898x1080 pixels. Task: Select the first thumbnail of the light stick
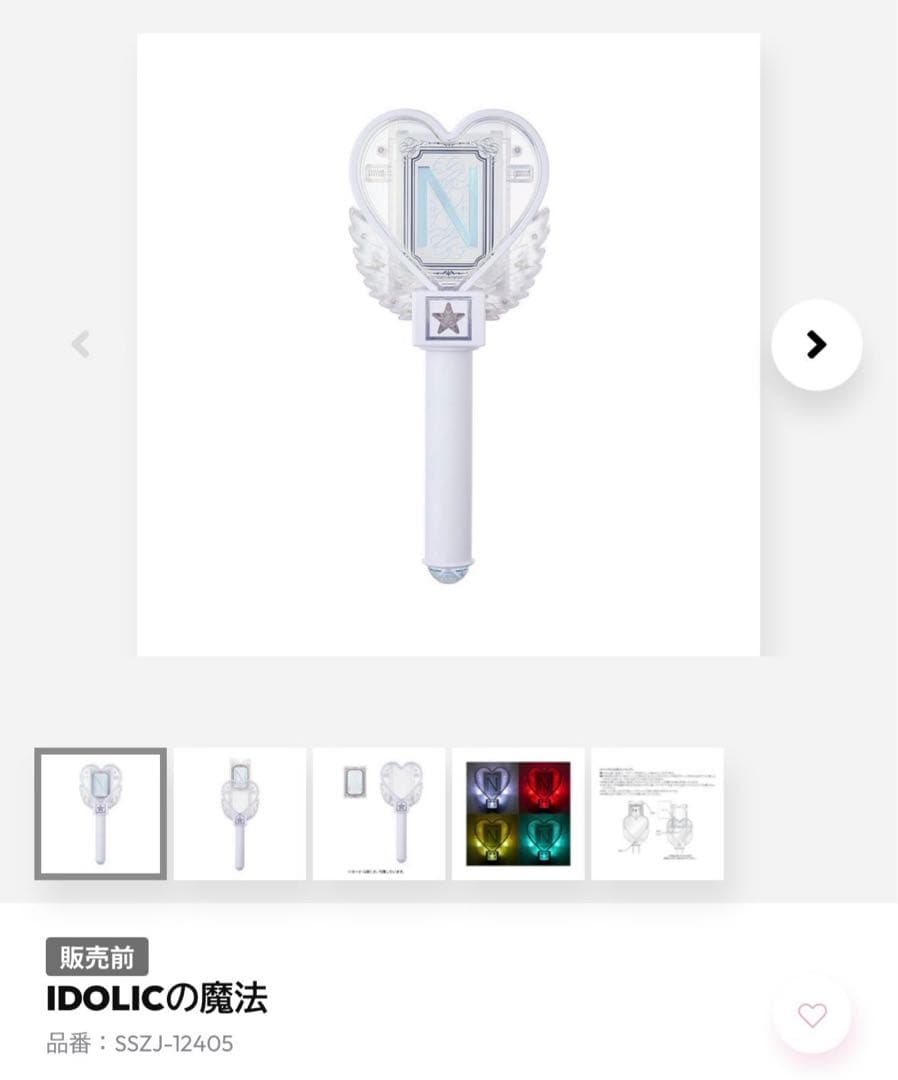click(100, 813)
